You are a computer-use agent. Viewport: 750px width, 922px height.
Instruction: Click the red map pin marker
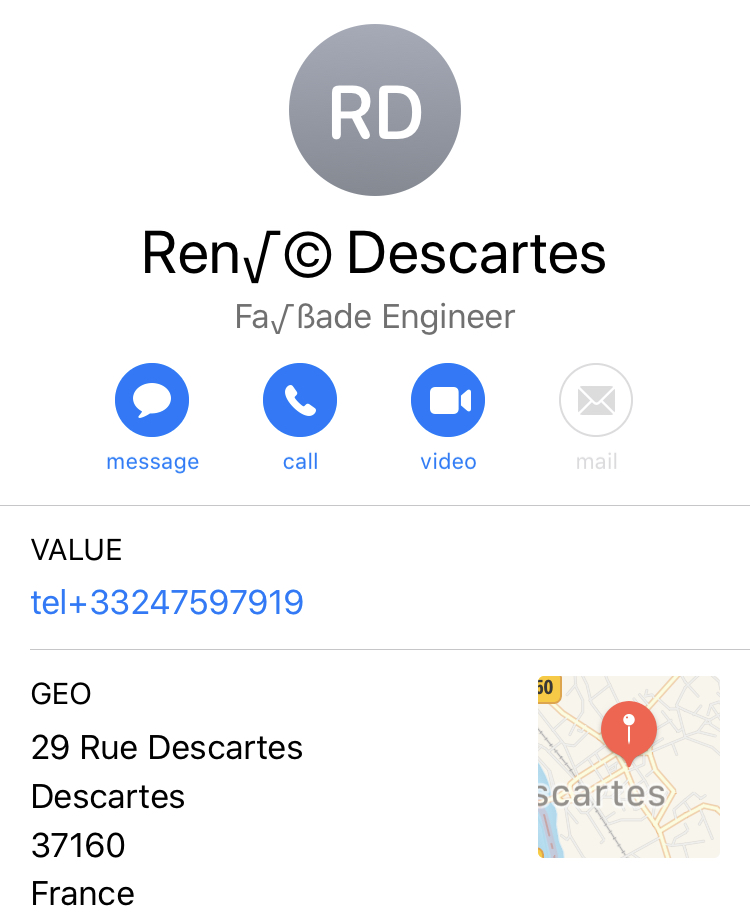click(x=628, y=727)
